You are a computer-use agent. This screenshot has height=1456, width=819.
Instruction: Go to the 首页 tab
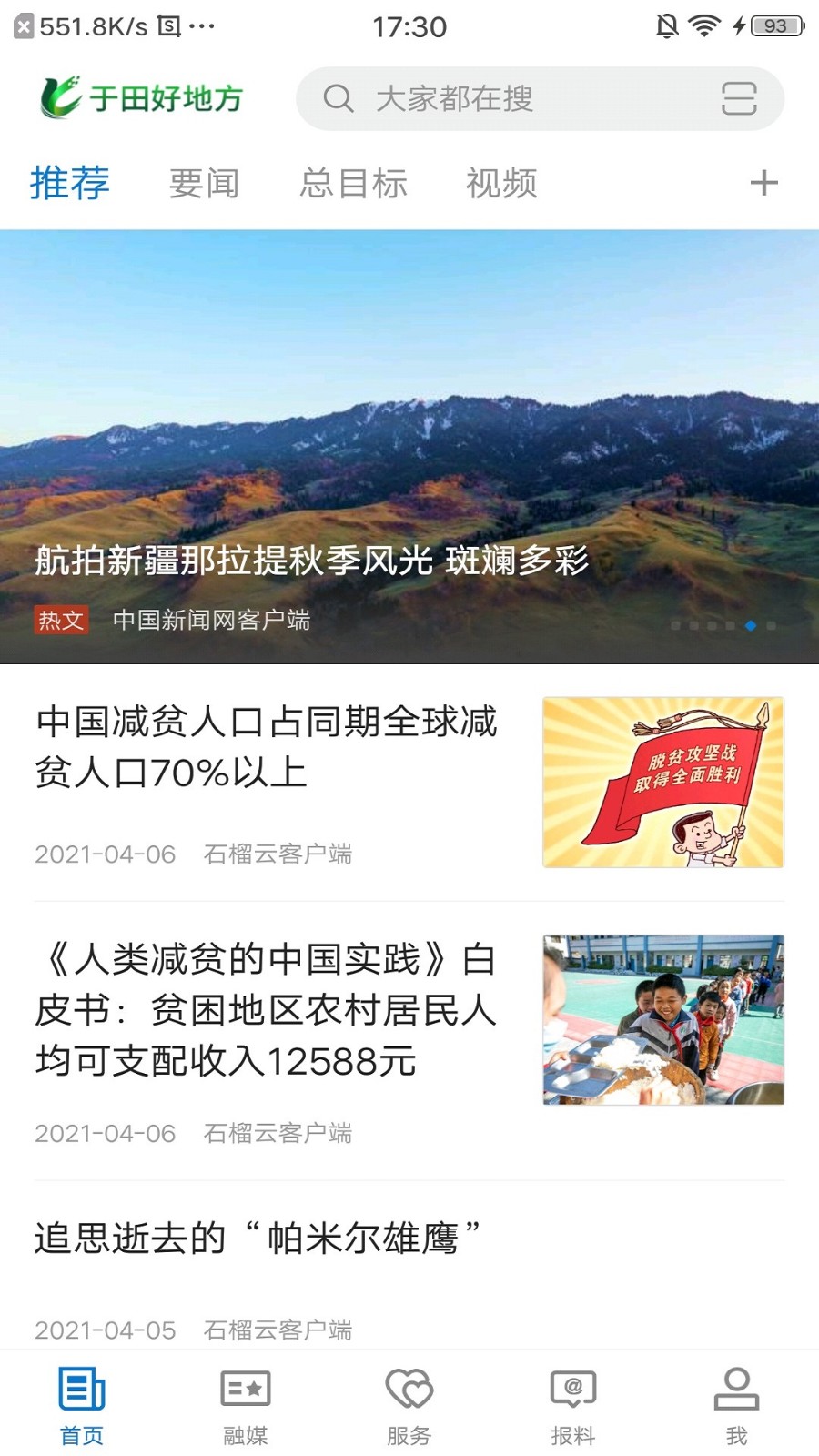pyautogui.click(x=82, y=1406)
